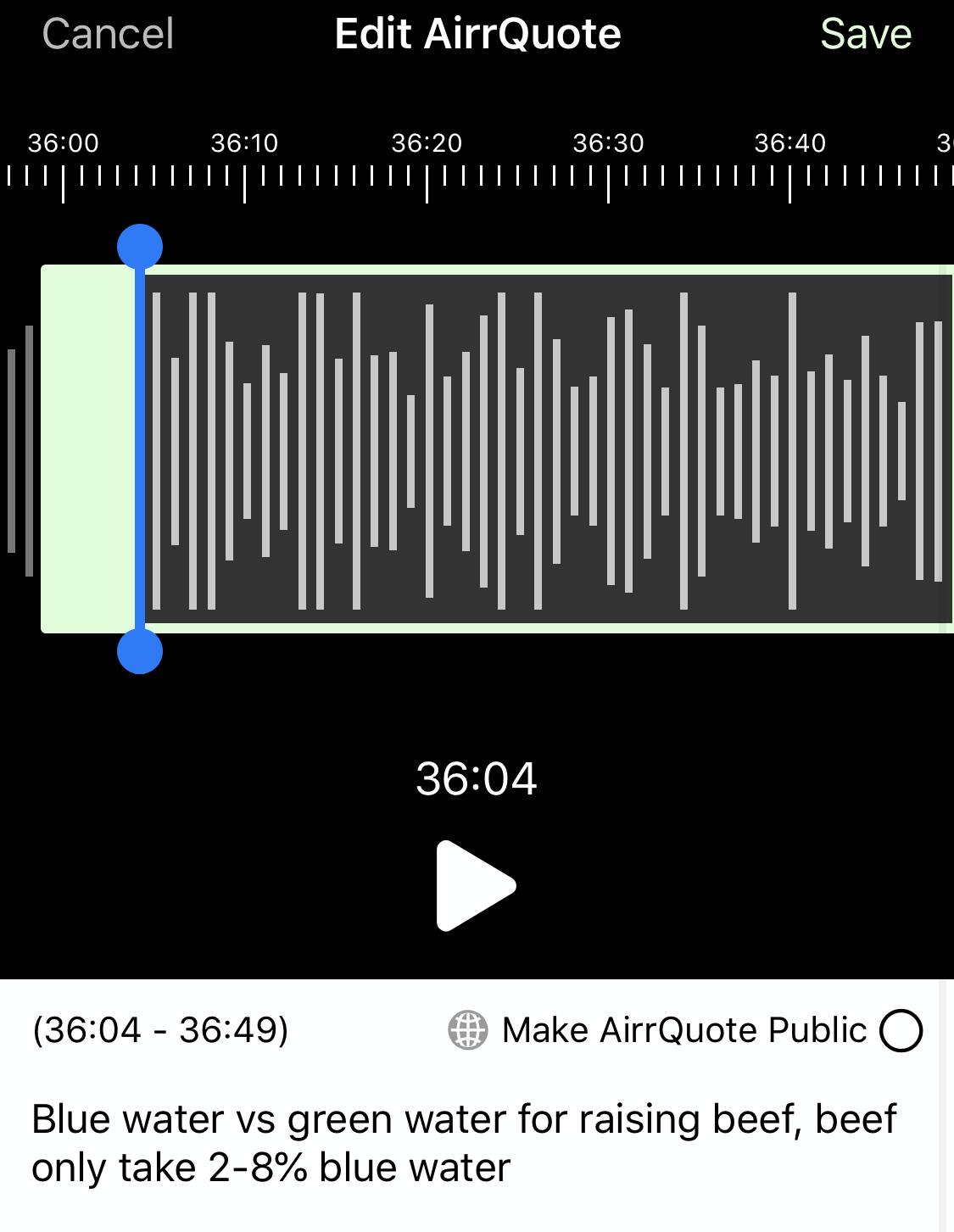
Task: Cancel editing the AirrQuote
Action: [108, 35]
